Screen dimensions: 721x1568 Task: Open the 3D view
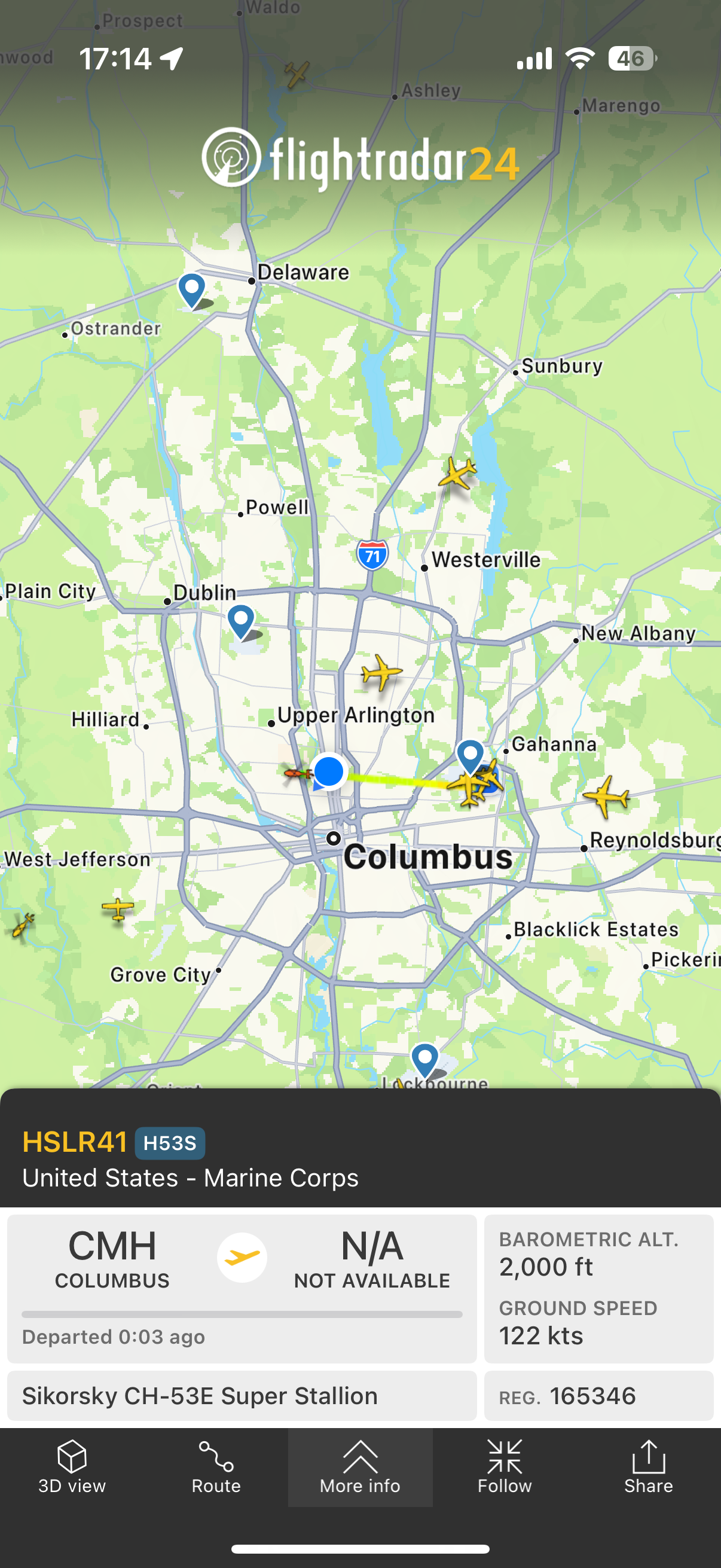click(72, 1468)
